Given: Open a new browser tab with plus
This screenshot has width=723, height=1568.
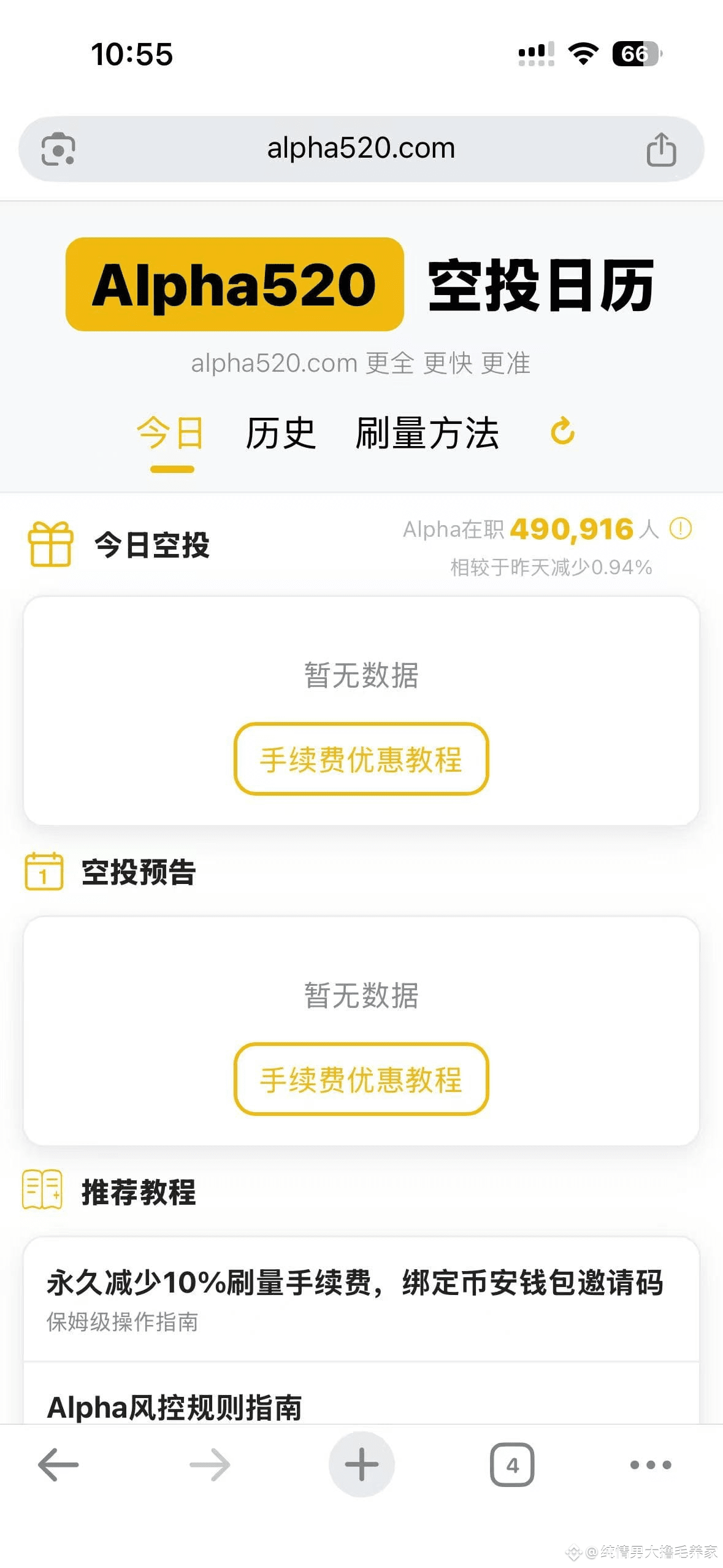Looking at the screenshot, I should (361, 1465).
